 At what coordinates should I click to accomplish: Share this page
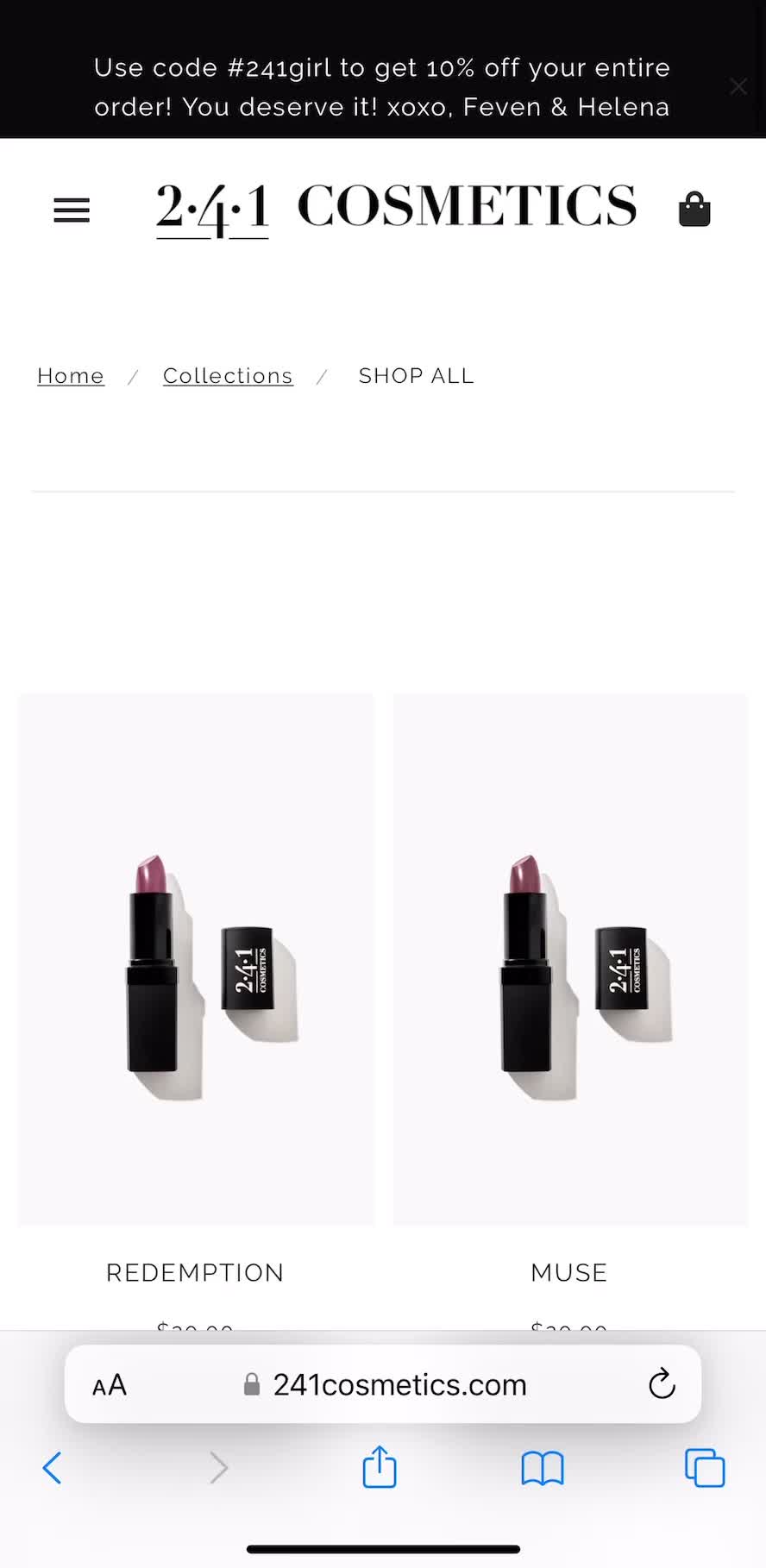380,1467
